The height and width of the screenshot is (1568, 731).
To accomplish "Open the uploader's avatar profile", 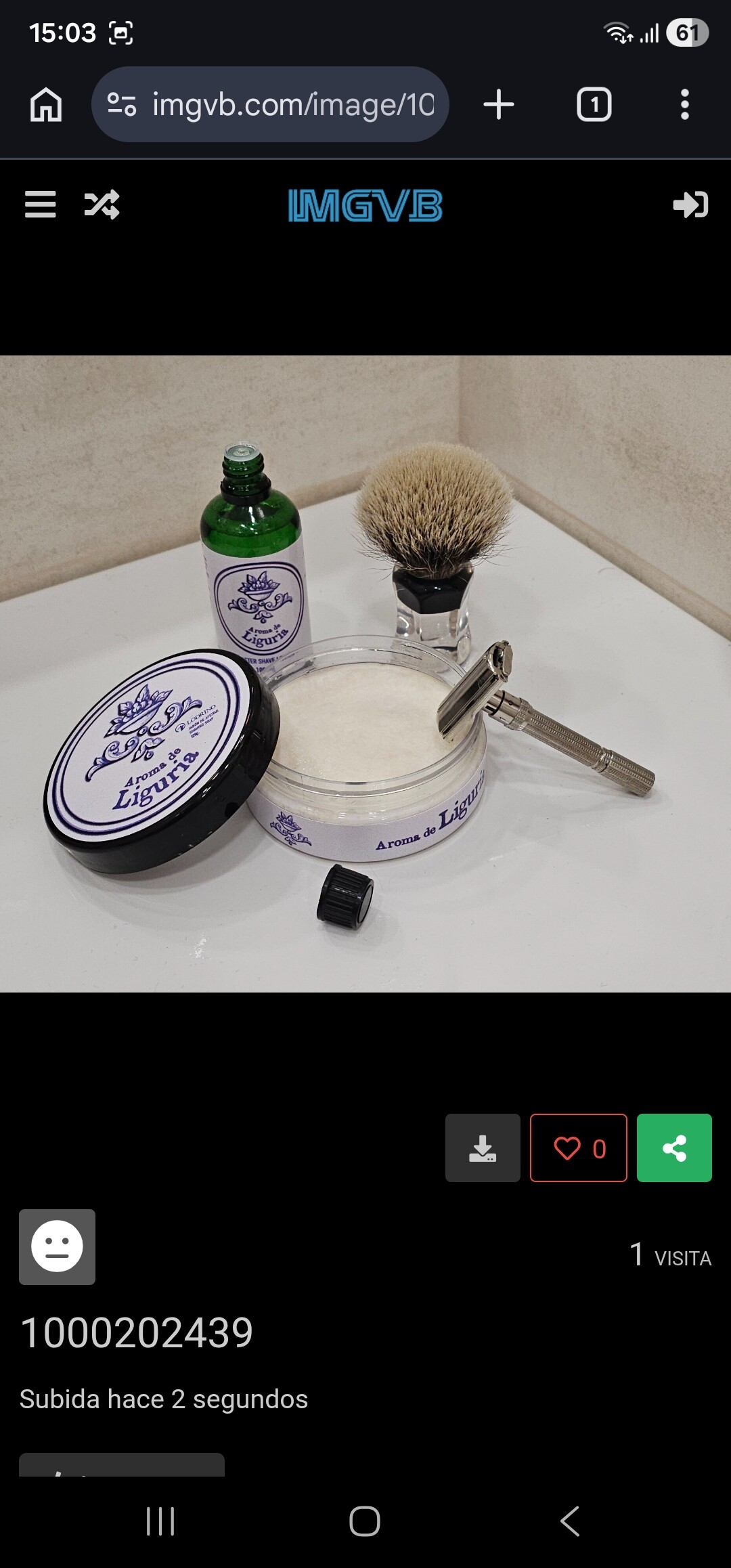I will (57, 1246).
